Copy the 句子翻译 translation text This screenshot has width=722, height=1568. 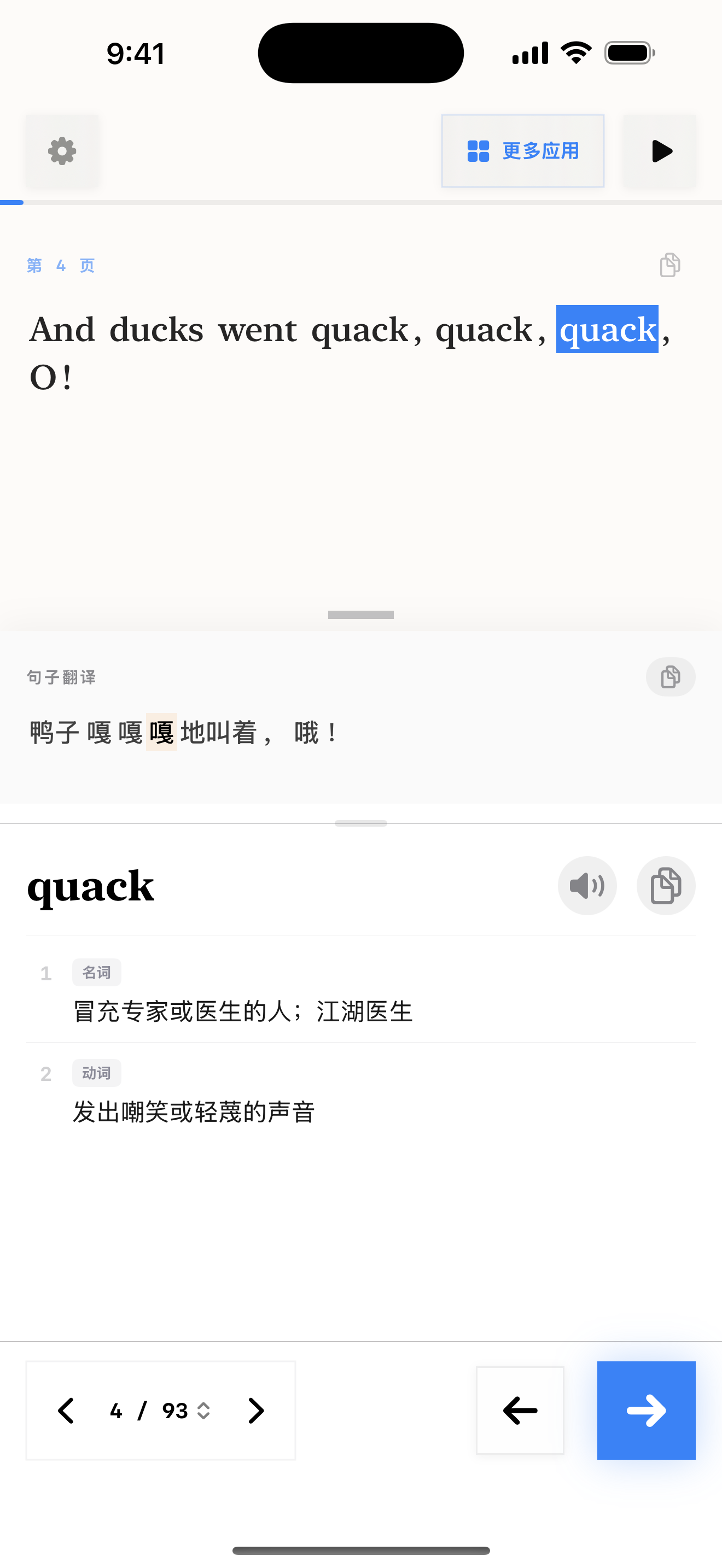click(670, 677)
